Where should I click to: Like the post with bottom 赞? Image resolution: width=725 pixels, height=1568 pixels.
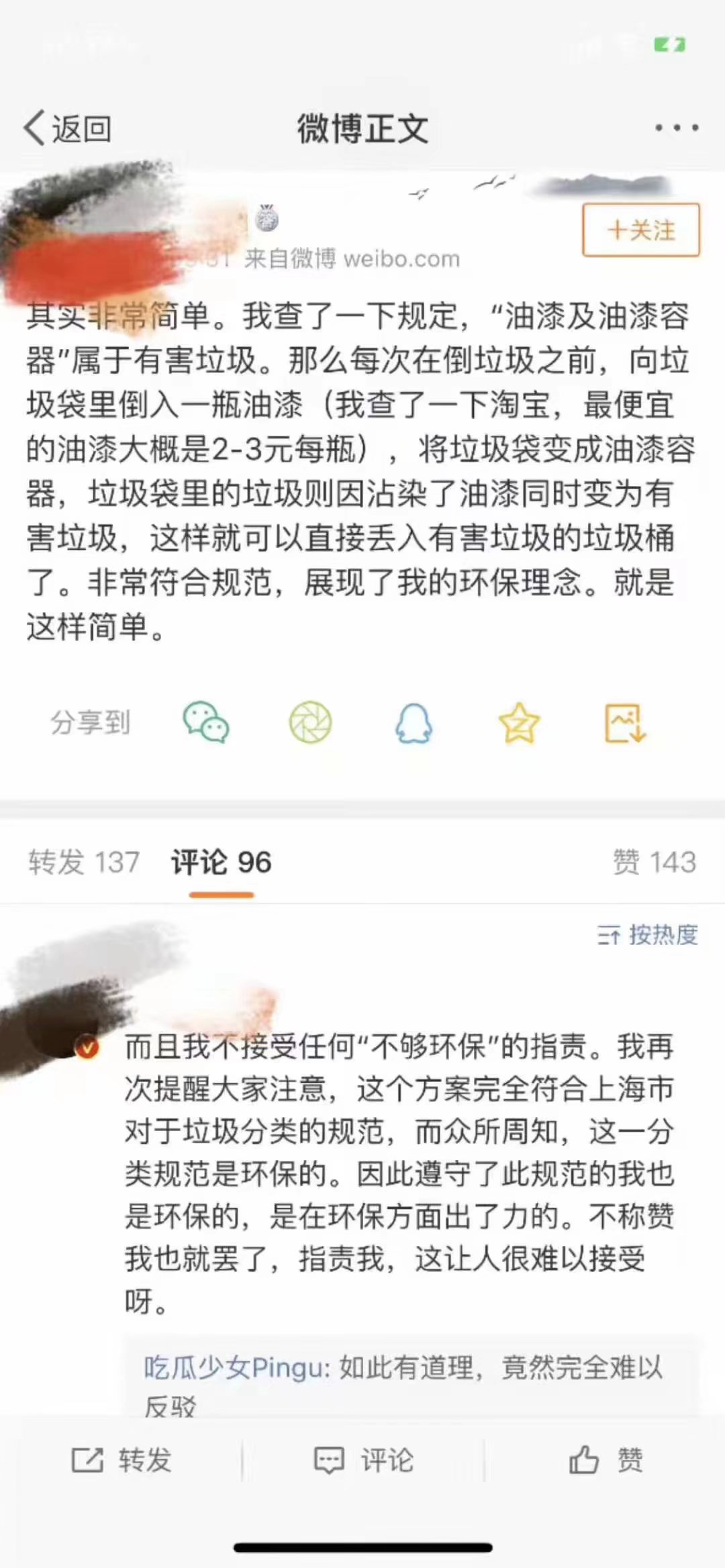pyautogui.click(x=605, y=1460)
